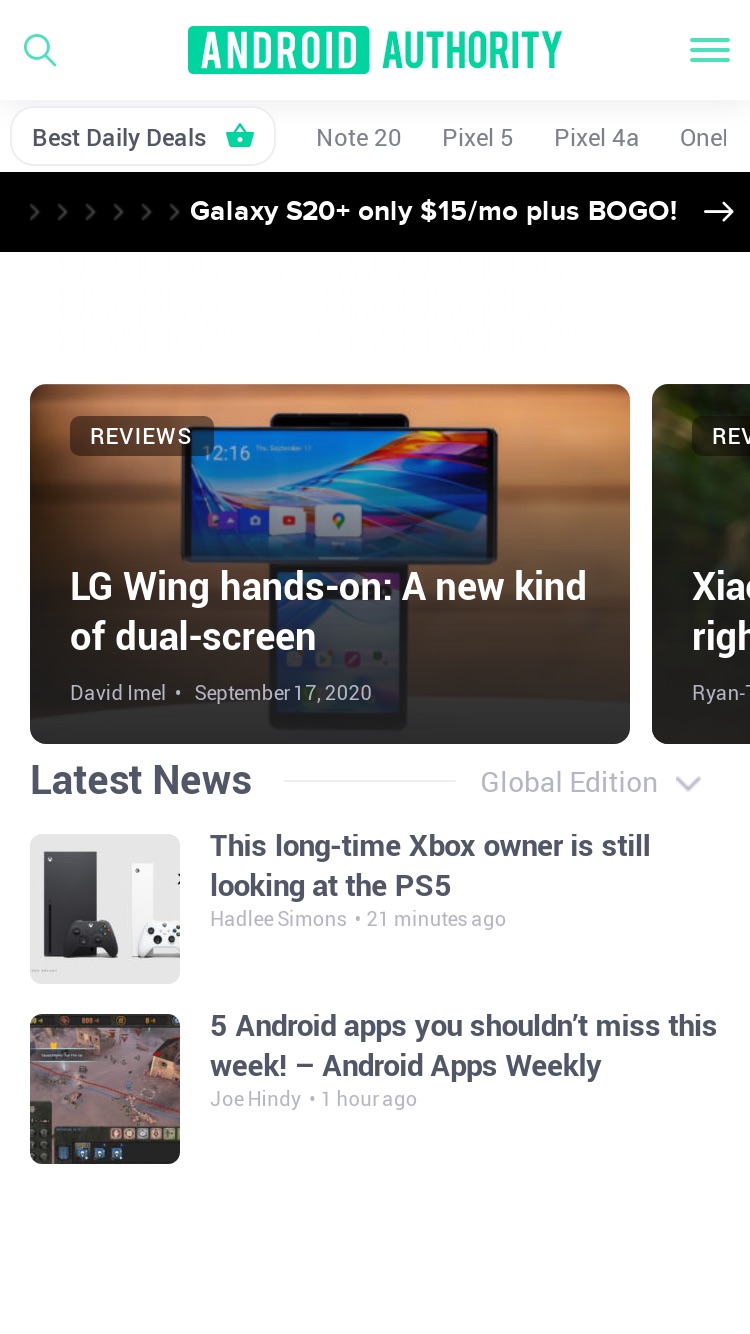Screen dimensions: 750x1334
Task: Open 5 Android apps weekly article
Action: [x=463, y=1046]
